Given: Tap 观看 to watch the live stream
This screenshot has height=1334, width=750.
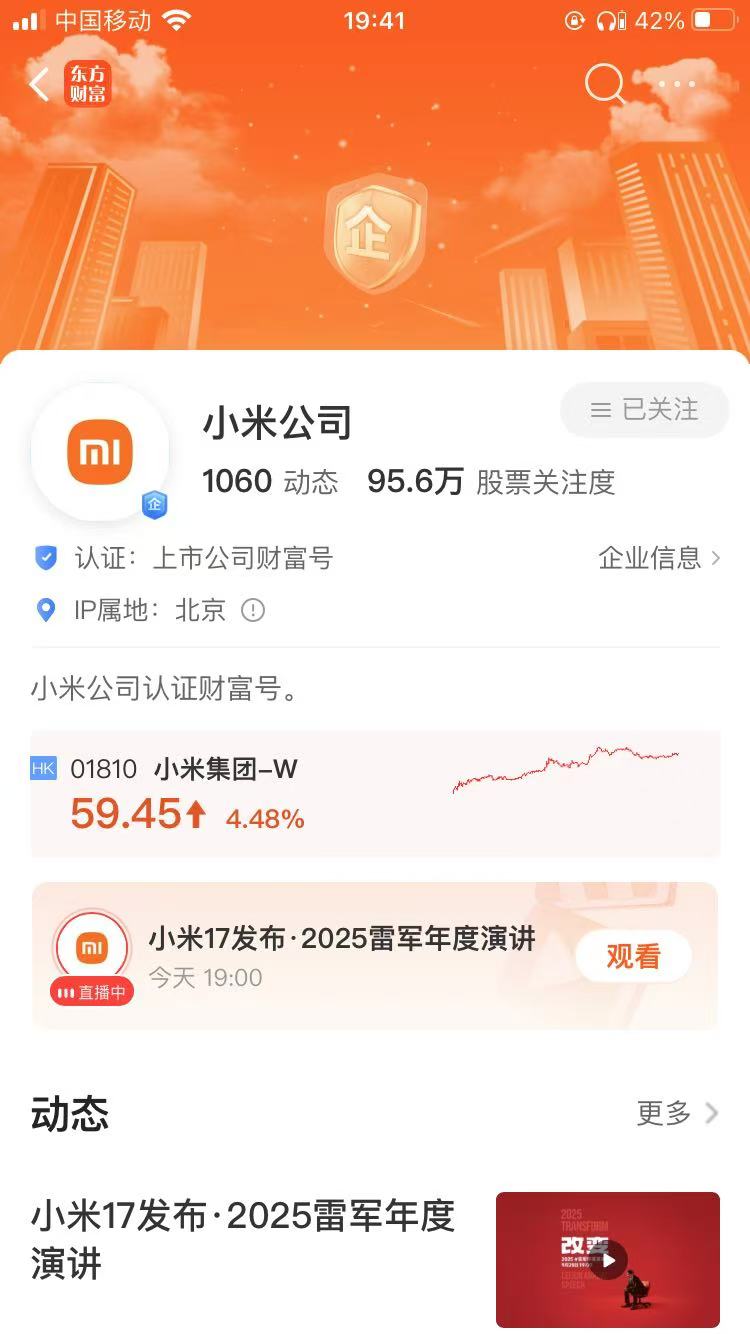Looking at the screenshot, I should click(634, 956).
